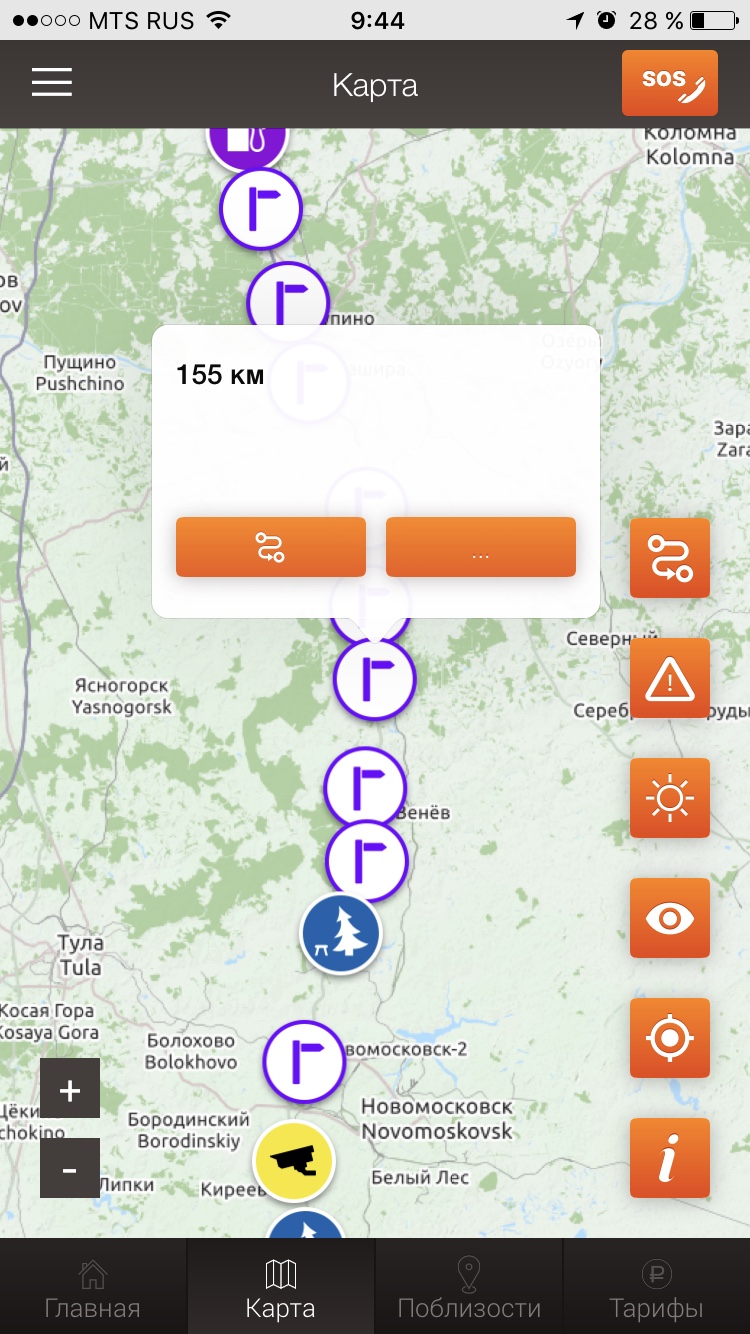The width and height of the screenshot is (750, 1334).
Task: Tap the ellipsis button in the popup
Action: point(481,547)
